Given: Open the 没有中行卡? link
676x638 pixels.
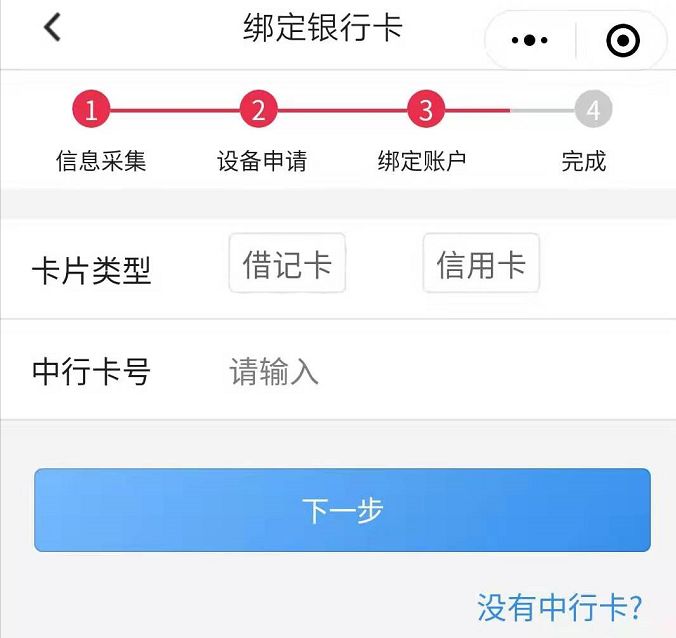Looking at the screenshot, I should [560, 607].
